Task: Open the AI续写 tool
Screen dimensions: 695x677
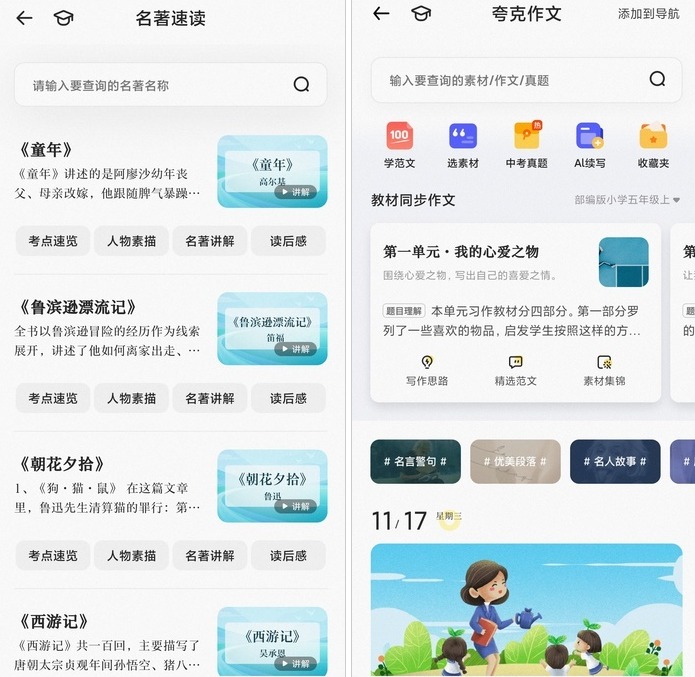Action: pyautogui.click(x=590, y=146)
